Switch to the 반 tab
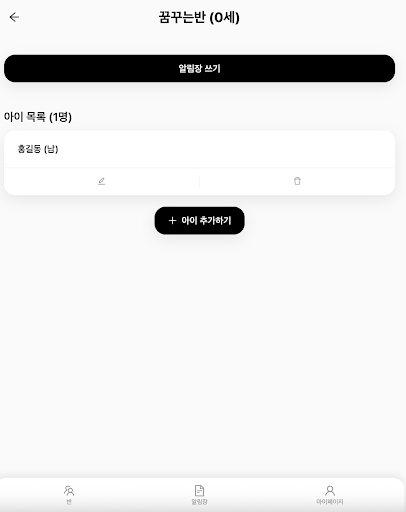Viewport: 406px width, 512px height. coord(69,495)
